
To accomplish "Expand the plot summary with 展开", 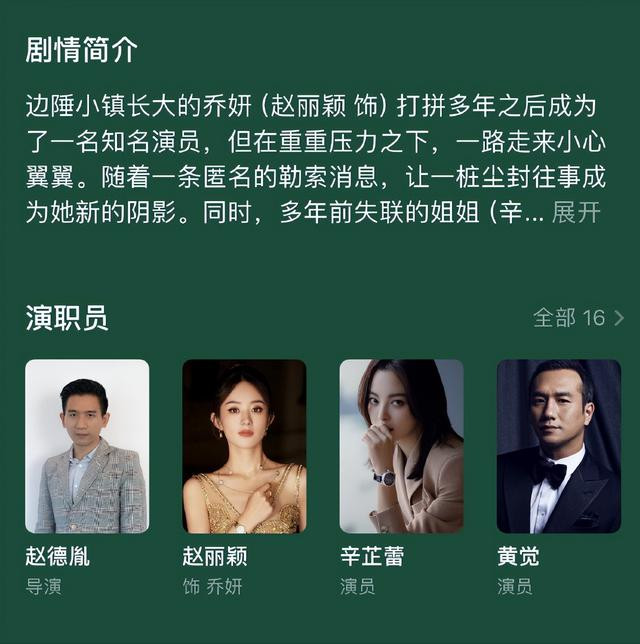I will (x=577, y=213).
